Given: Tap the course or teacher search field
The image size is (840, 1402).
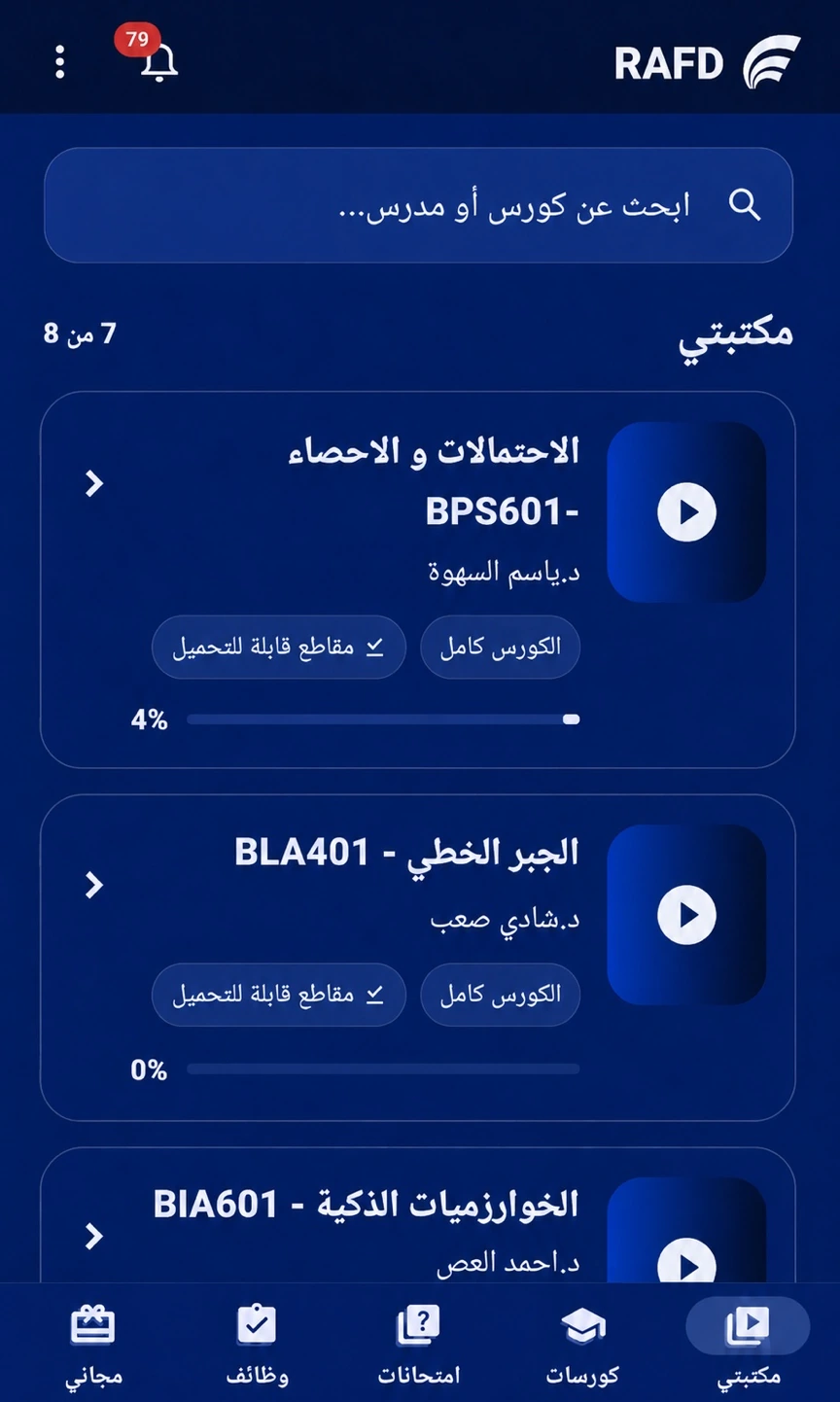Looking at the screenshot, I should tap(418, 205).
